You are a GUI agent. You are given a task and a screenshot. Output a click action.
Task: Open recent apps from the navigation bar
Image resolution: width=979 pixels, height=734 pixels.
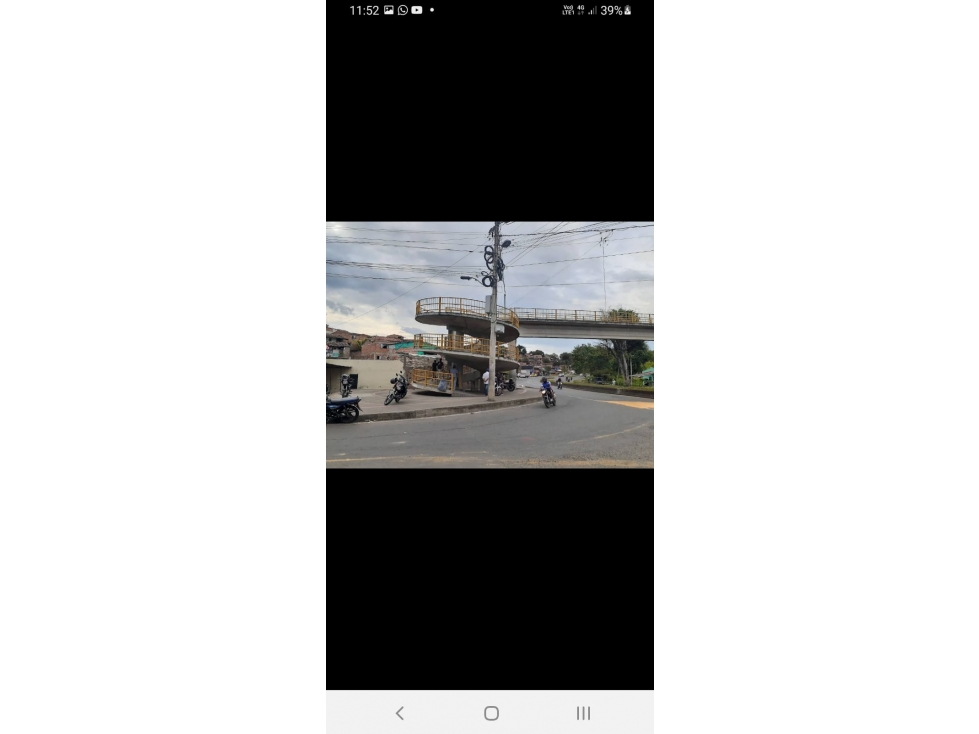pyautogui.click(x=583, y=713)
